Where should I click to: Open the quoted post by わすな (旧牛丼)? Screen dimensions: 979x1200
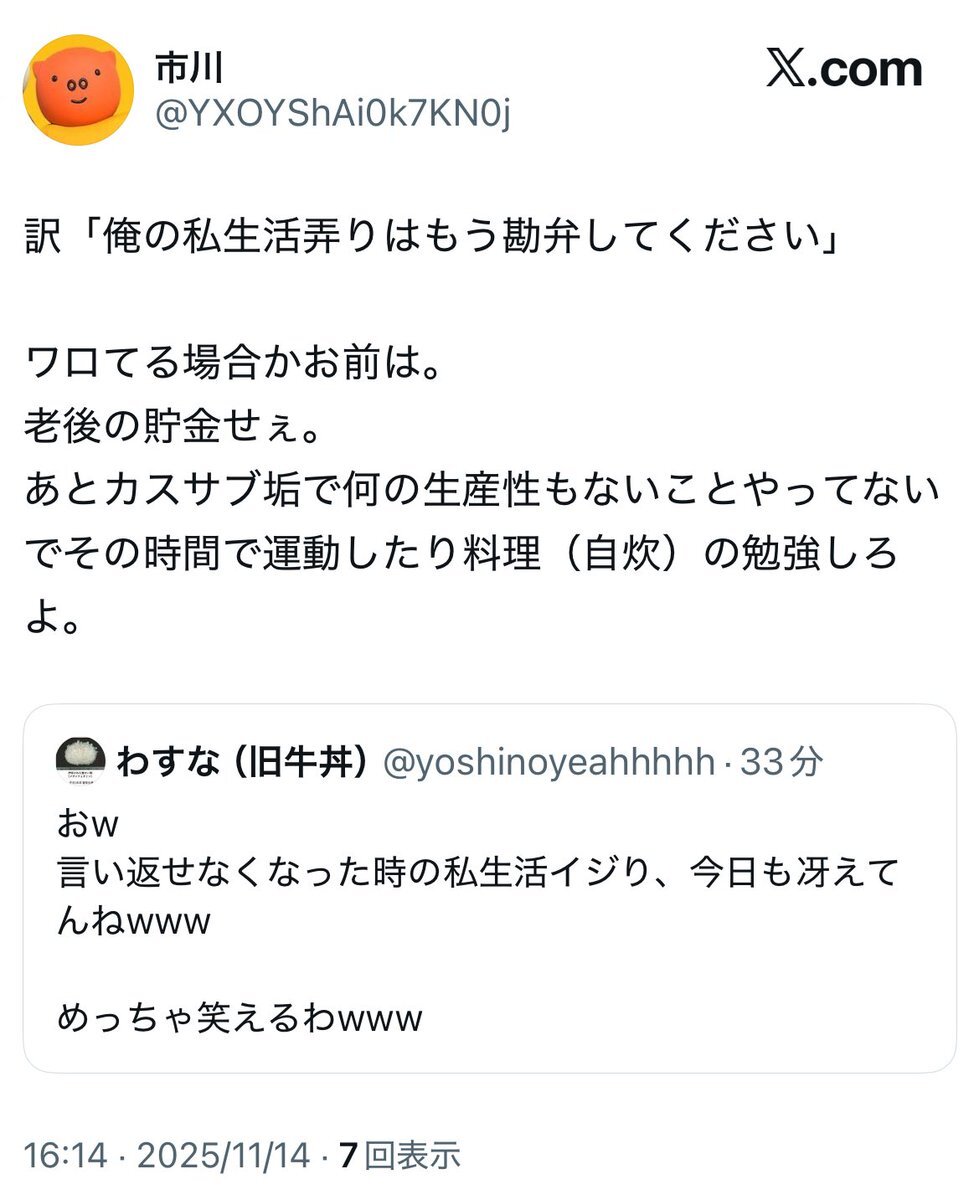(x=489, y=888)
